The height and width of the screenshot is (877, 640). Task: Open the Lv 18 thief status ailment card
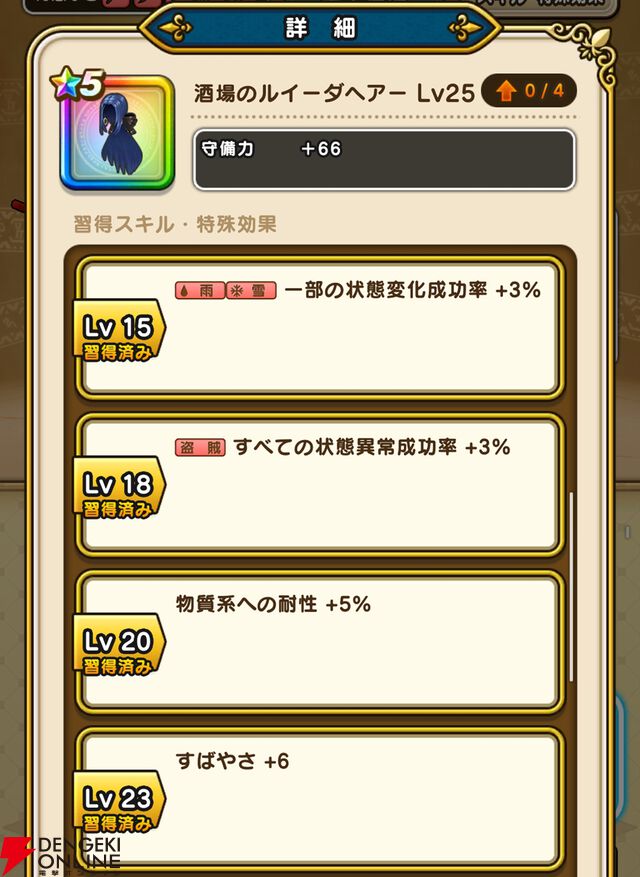(x=320, y=485)
